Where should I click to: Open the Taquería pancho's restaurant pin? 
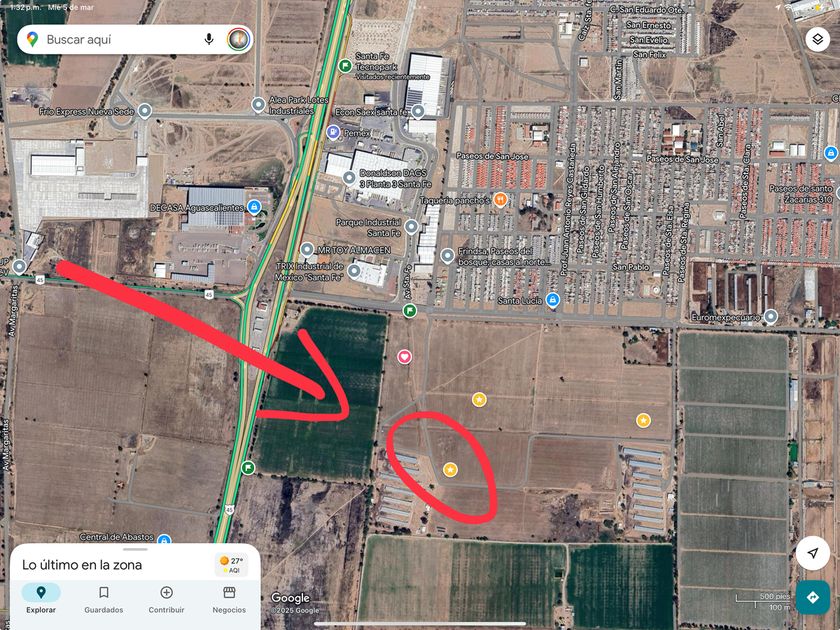(500, 199)
